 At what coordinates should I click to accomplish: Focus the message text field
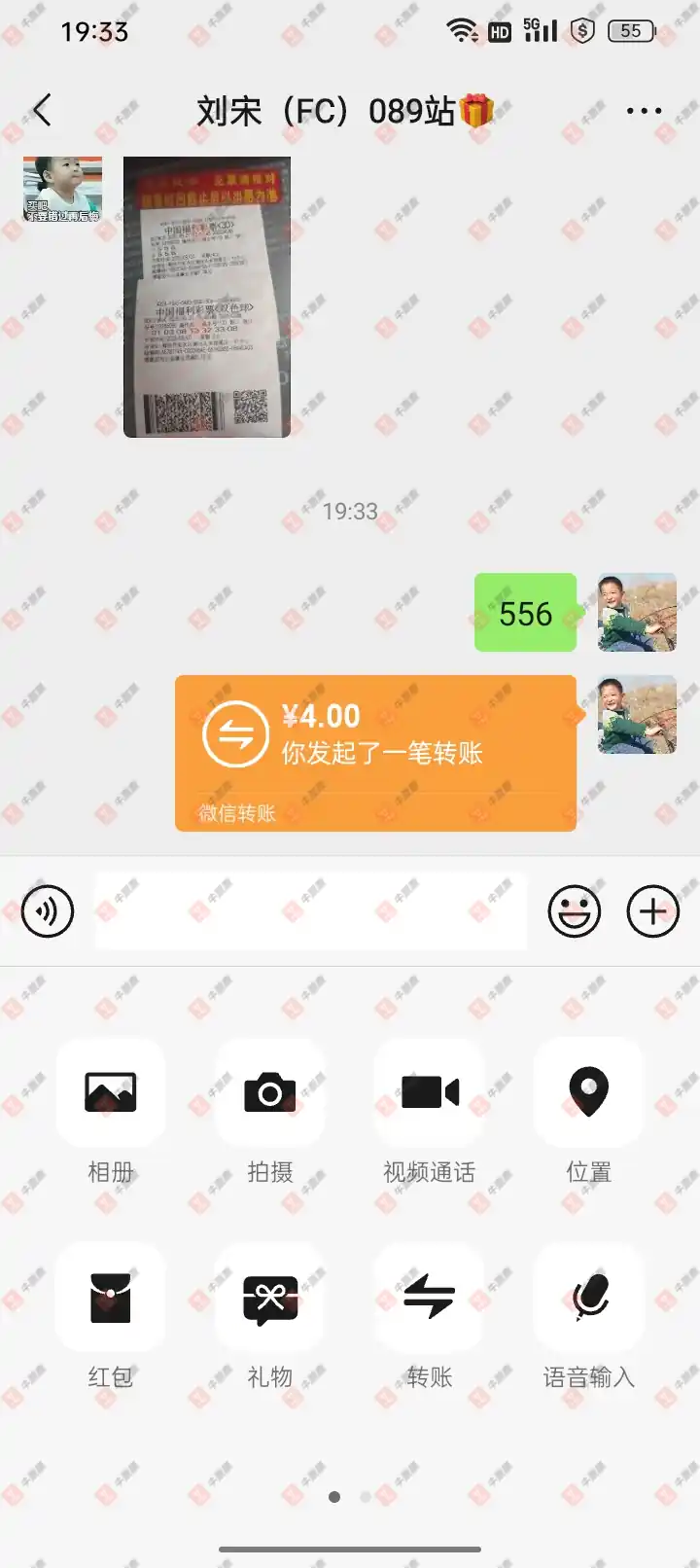(x=311, y=911)
